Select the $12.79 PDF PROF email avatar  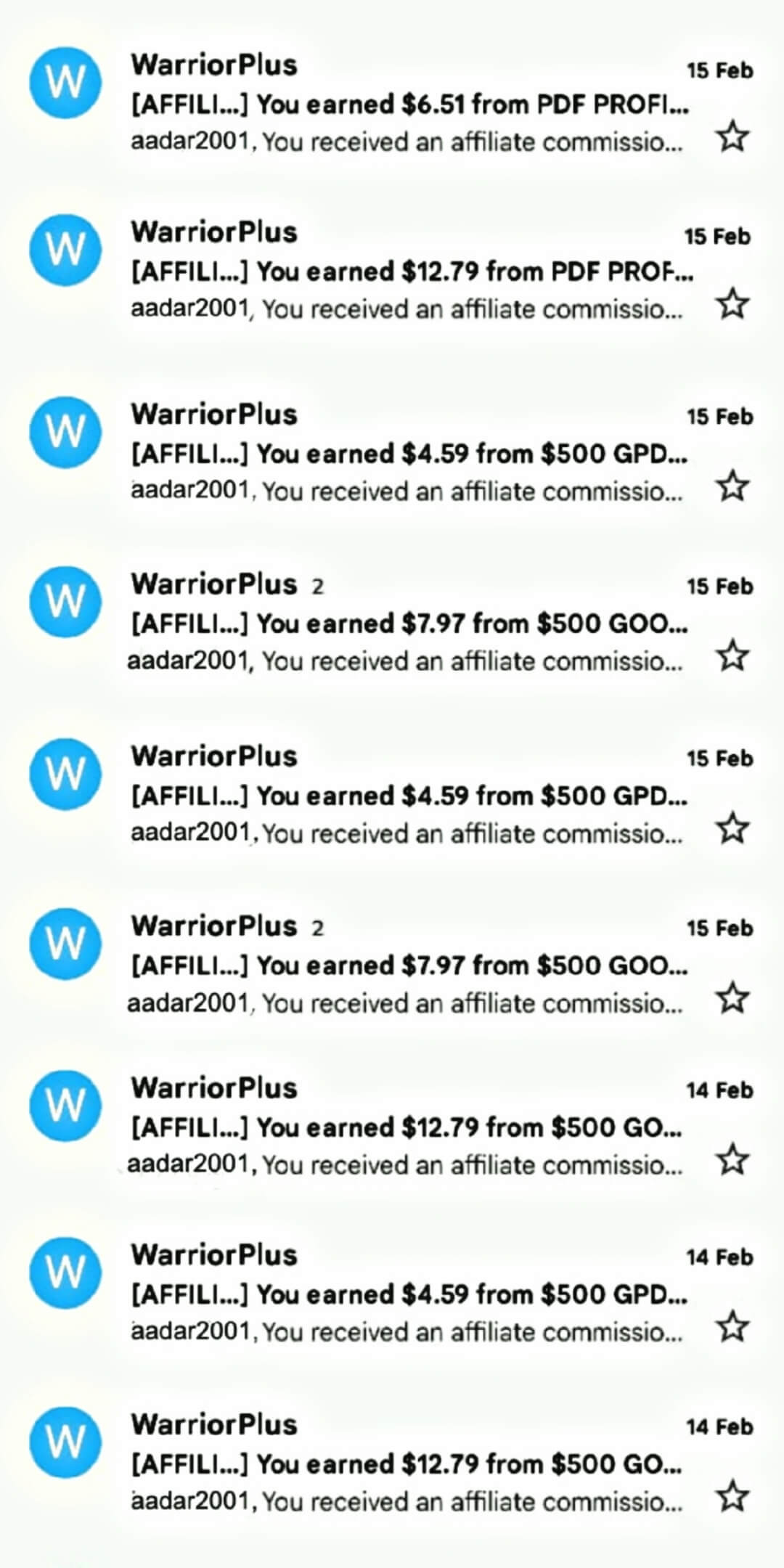click(65, 250)
